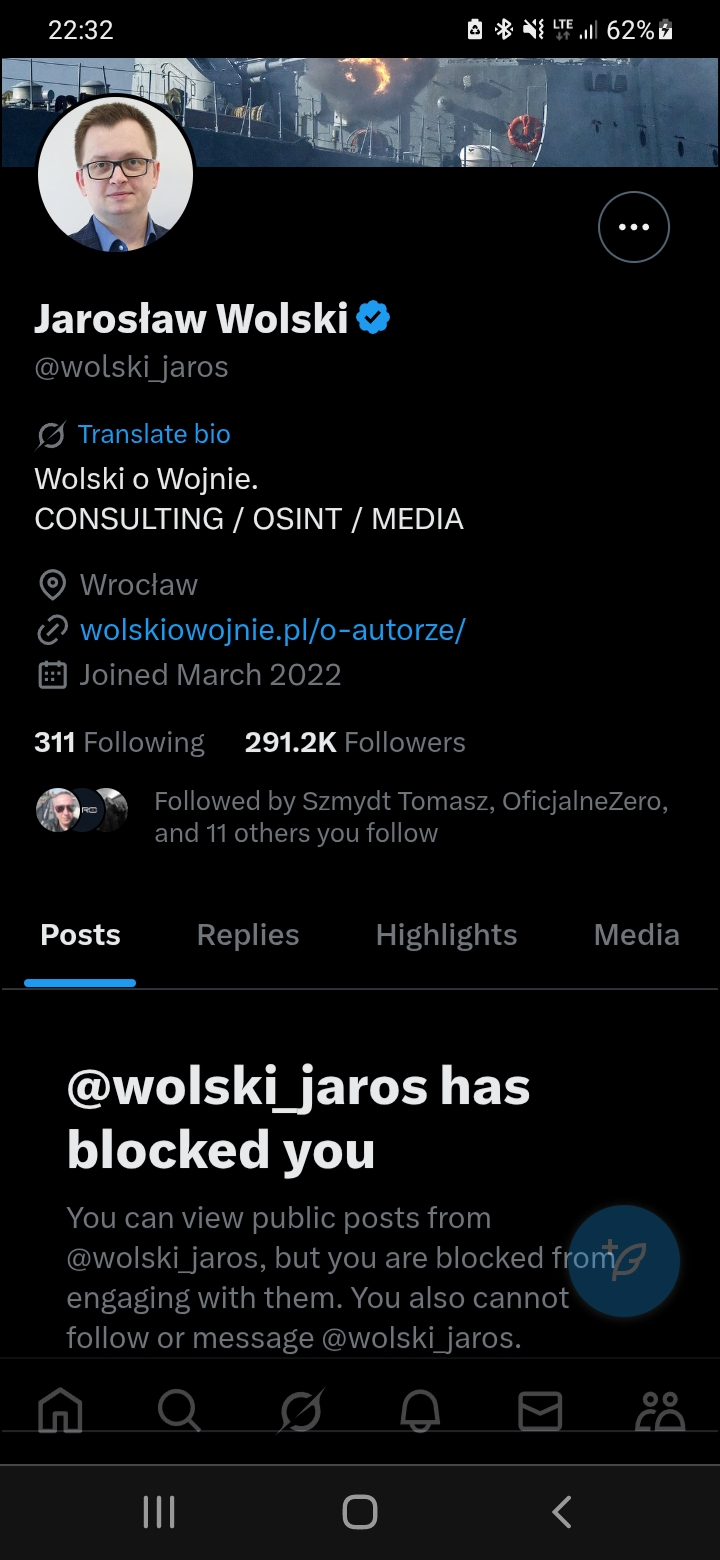This screenshot has width=720, height=1560.
Task: Go to the Home feed
Action: point(60,1411)
